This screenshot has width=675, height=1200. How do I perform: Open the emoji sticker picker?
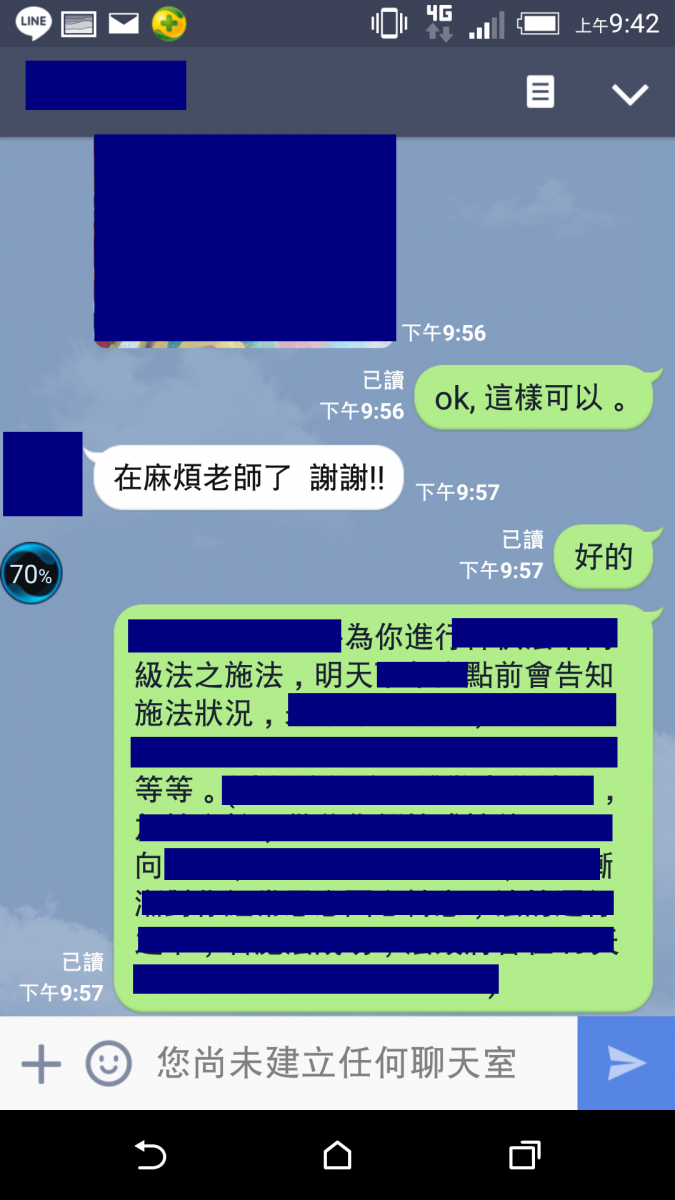coord(108,1063)
